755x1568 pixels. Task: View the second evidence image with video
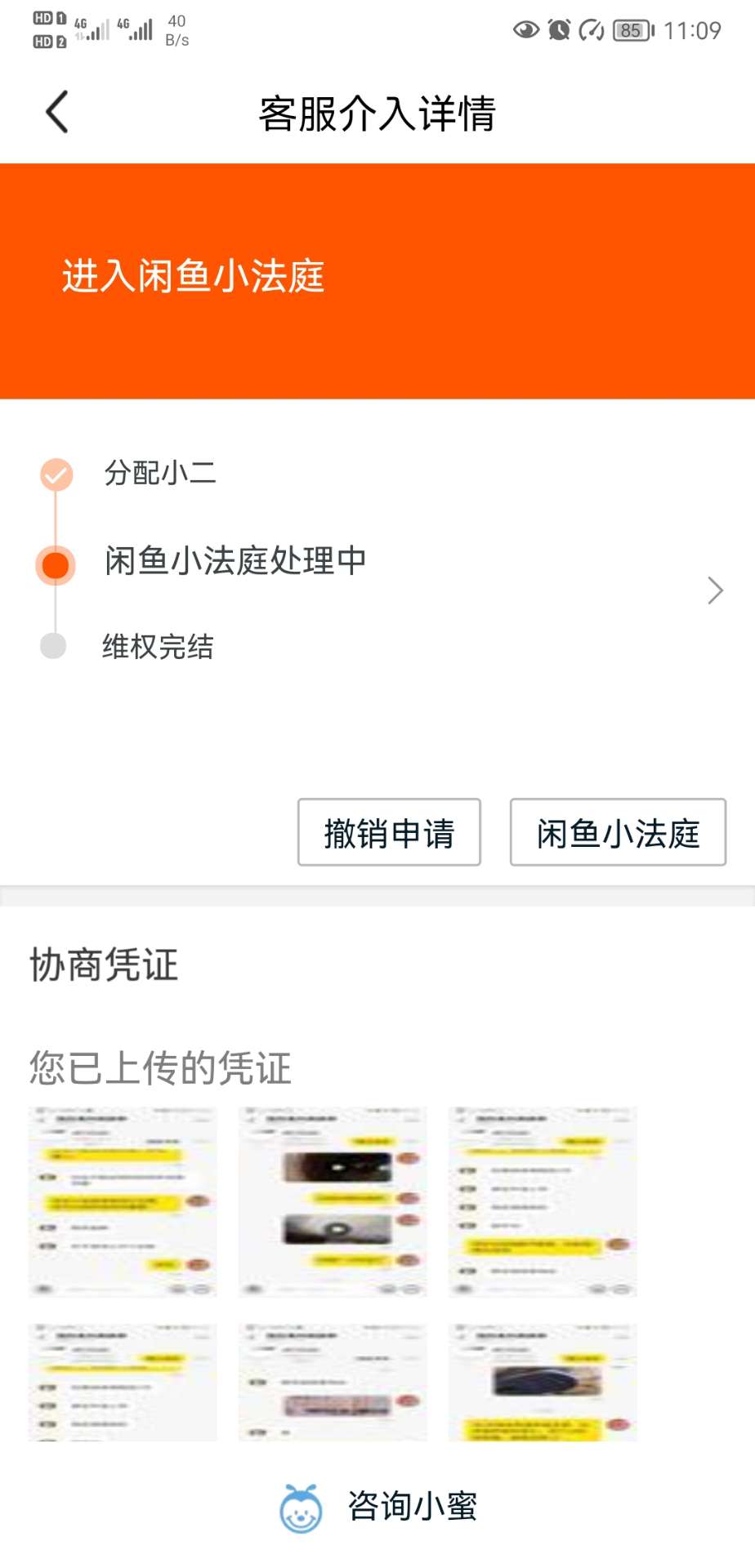(333, 1201)
